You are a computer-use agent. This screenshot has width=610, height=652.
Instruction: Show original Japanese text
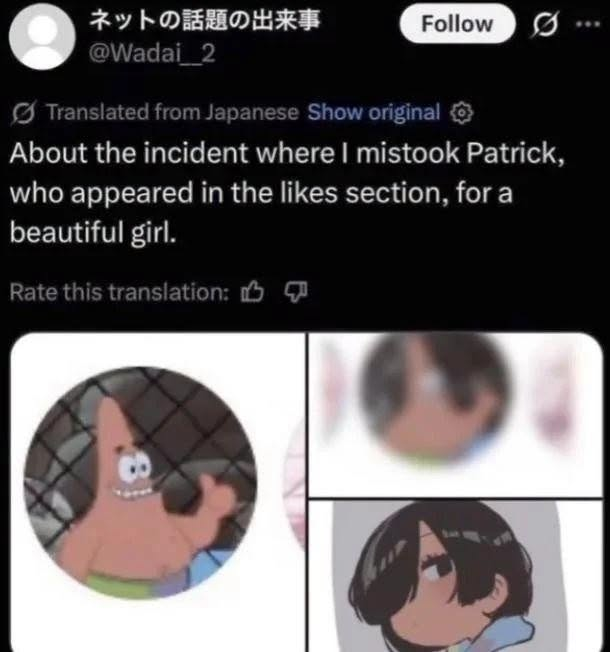[x=374, y=112]
